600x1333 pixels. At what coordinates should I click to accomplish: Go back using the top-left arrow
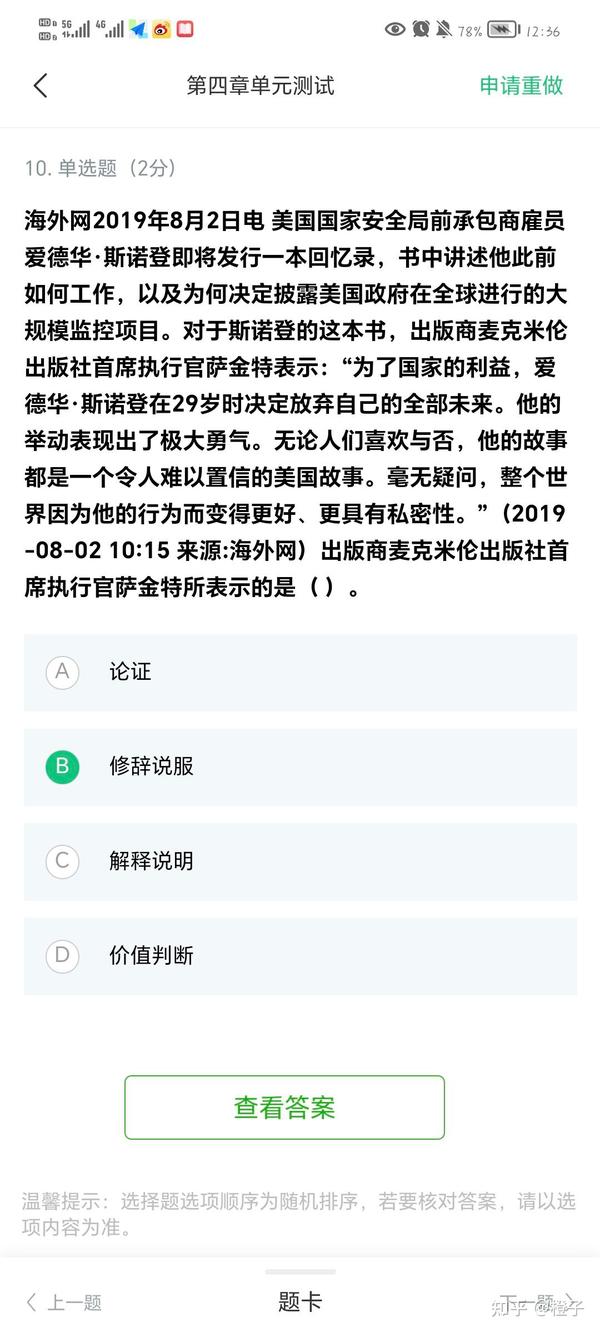point(40,86)
